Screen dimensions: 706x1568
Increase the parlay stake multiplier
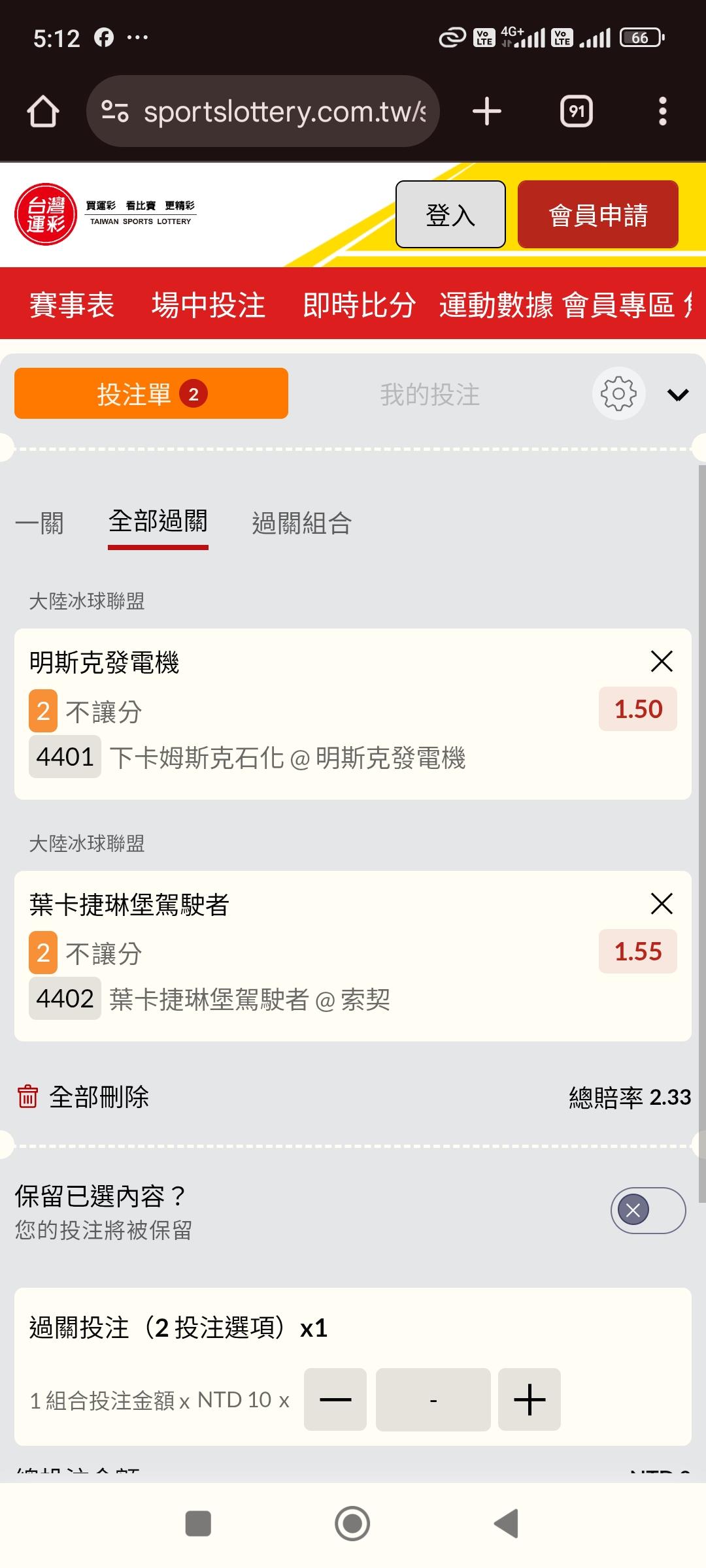click(529, 1399)
